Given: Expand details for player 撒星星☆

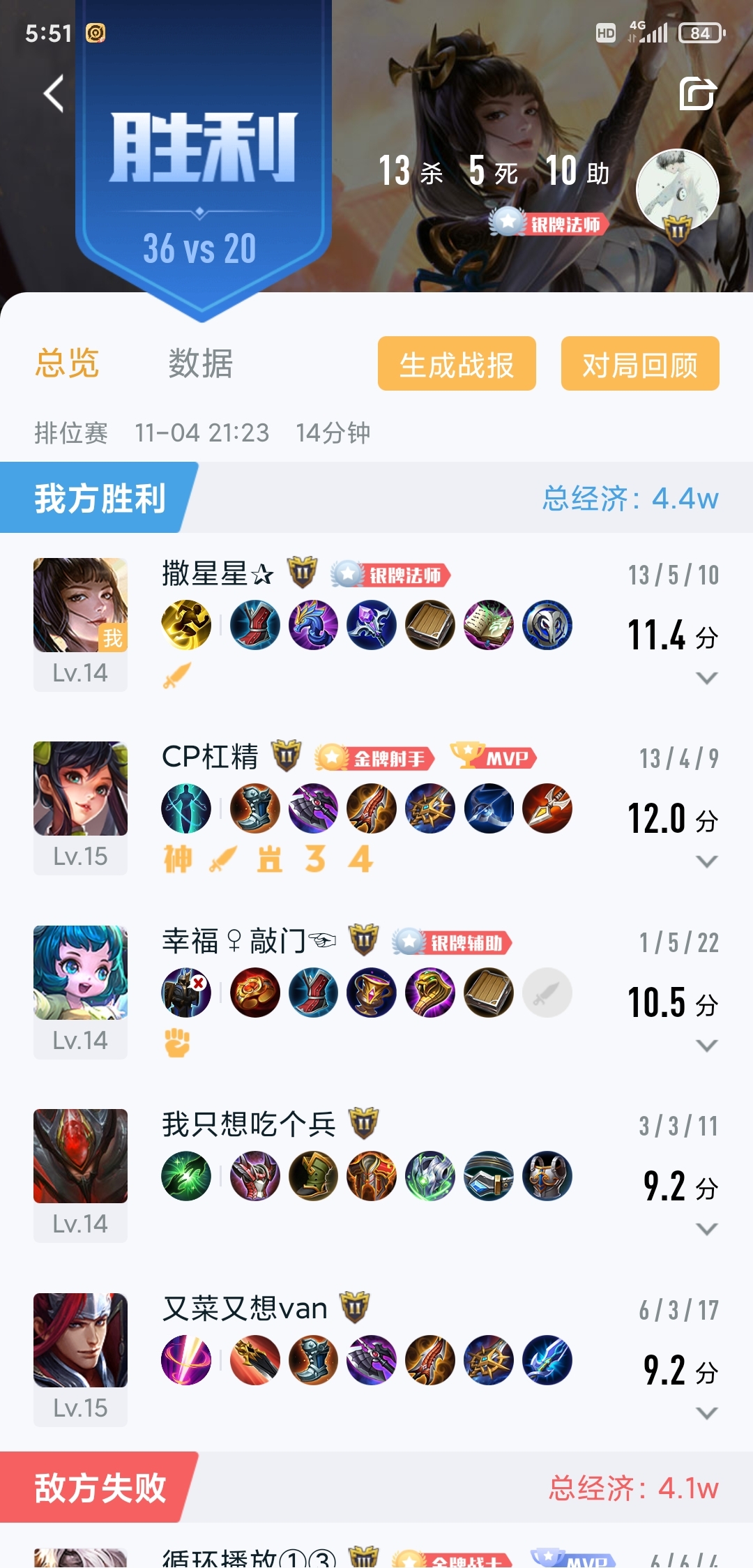Looking at the screenshot, I should [x=707, y=678].
